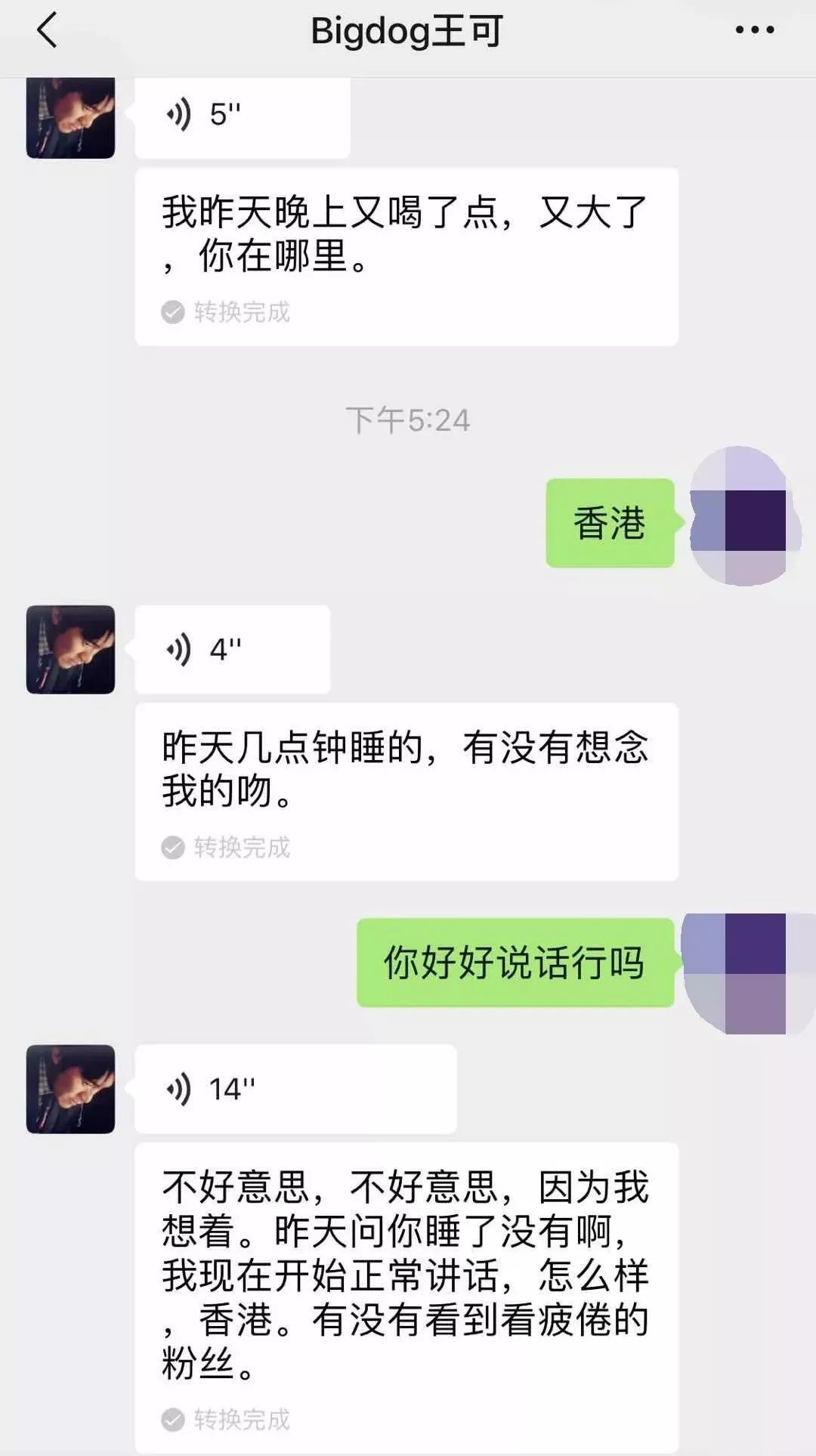Open the chat's three-dot more menu

point(754,30)
